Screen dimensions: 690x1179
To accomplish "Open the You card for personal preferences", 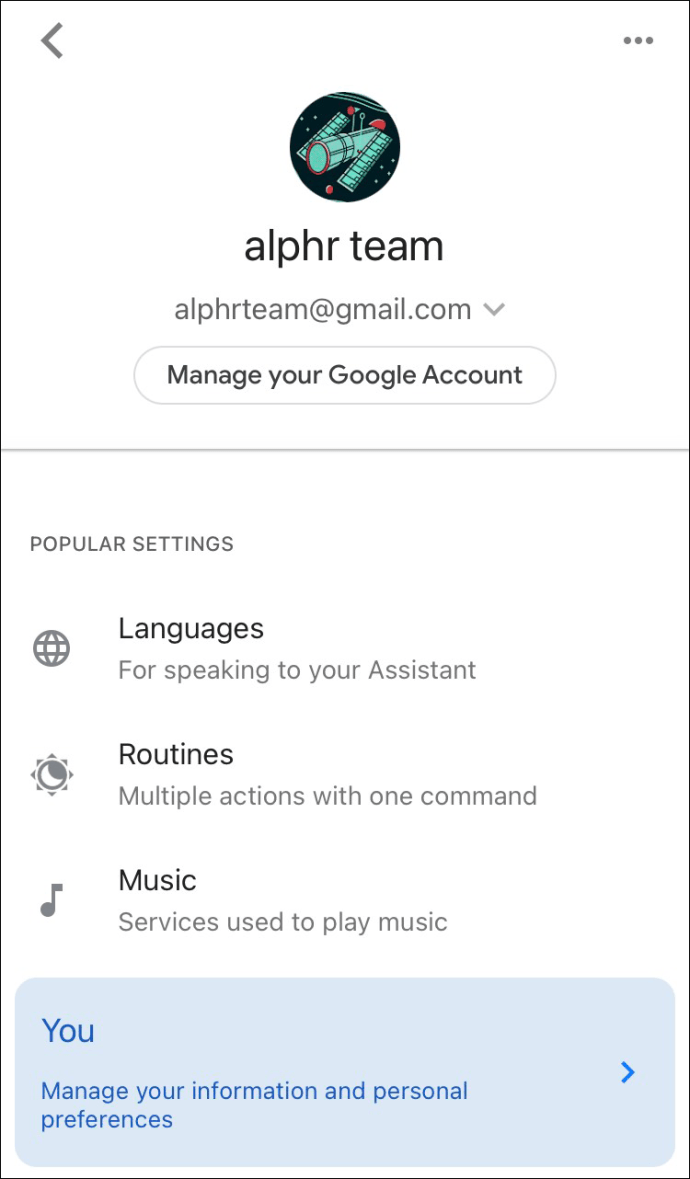I will [x=345, y=1072].
